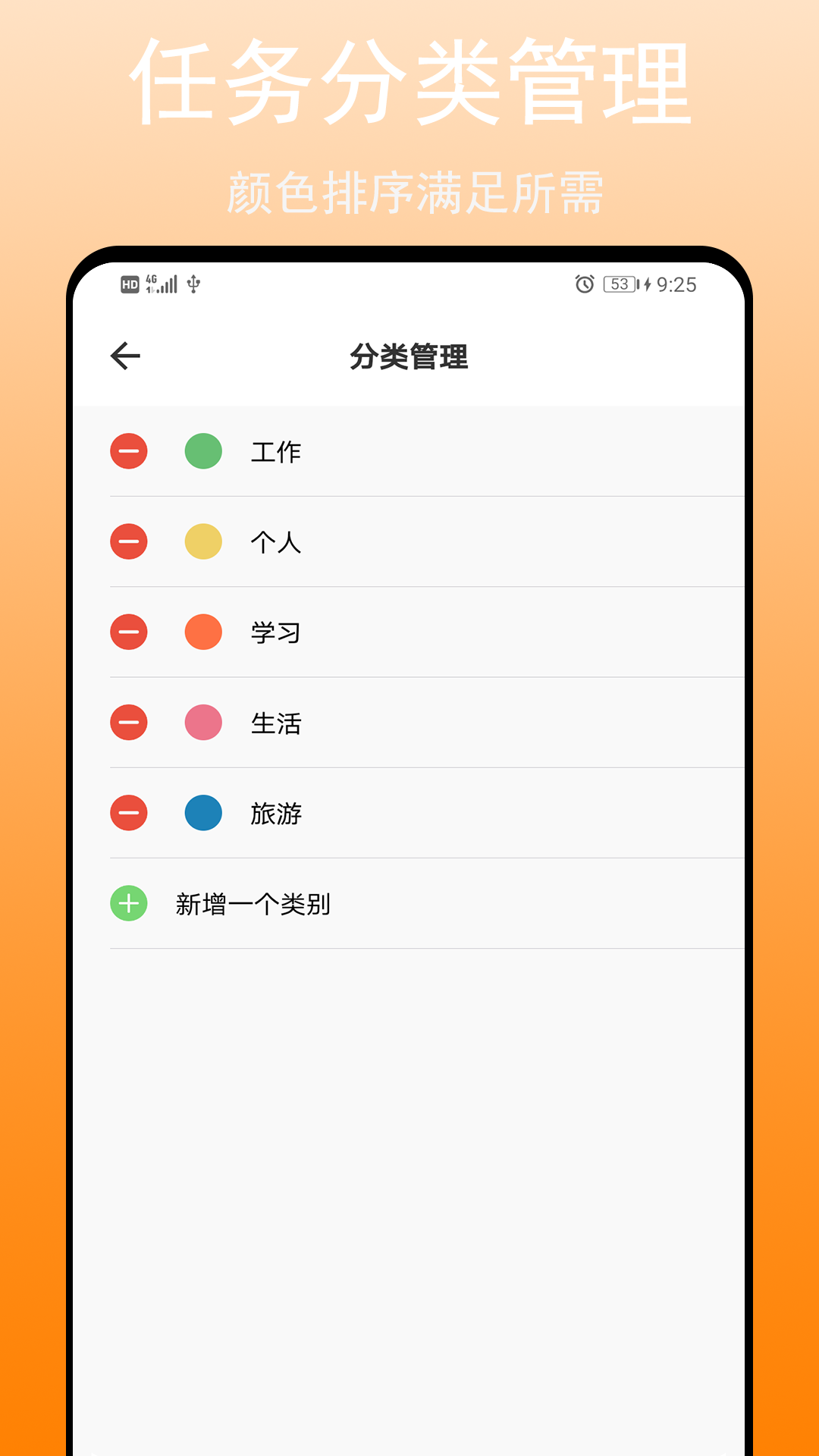The image size is (819, 1456).
Task: Tap the green plus icon
Action: point(129,904)
